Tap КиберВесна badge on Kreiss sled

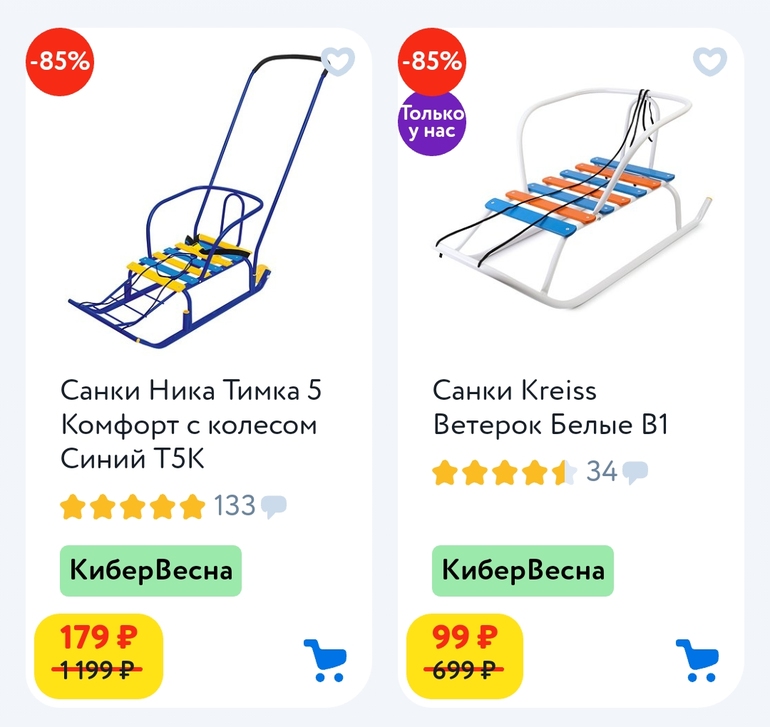click(x=523, y=571)
